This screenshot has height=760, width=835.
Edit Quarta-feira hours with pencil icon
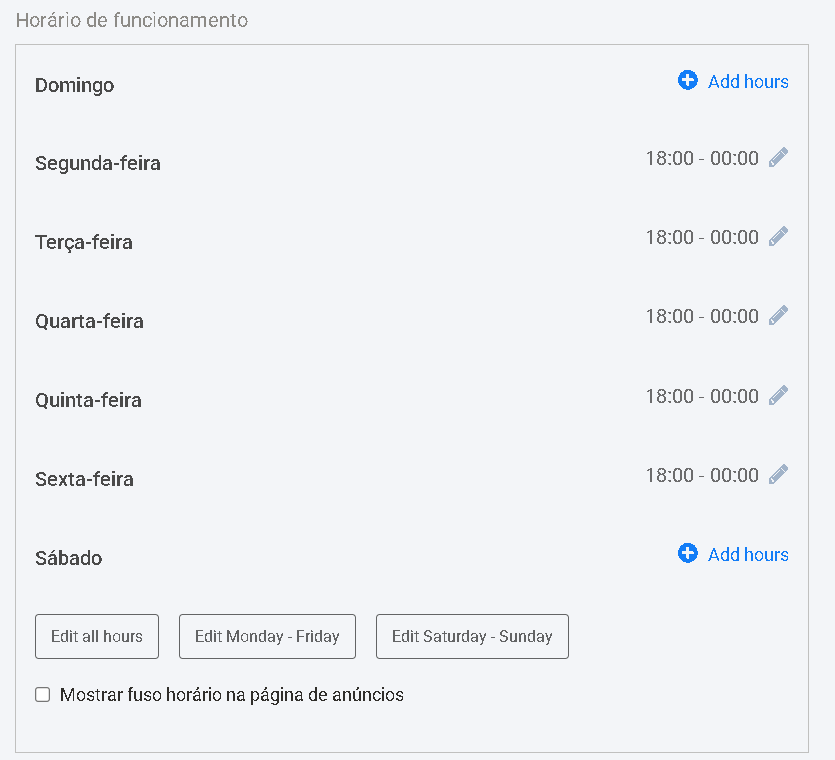point(778,316)
